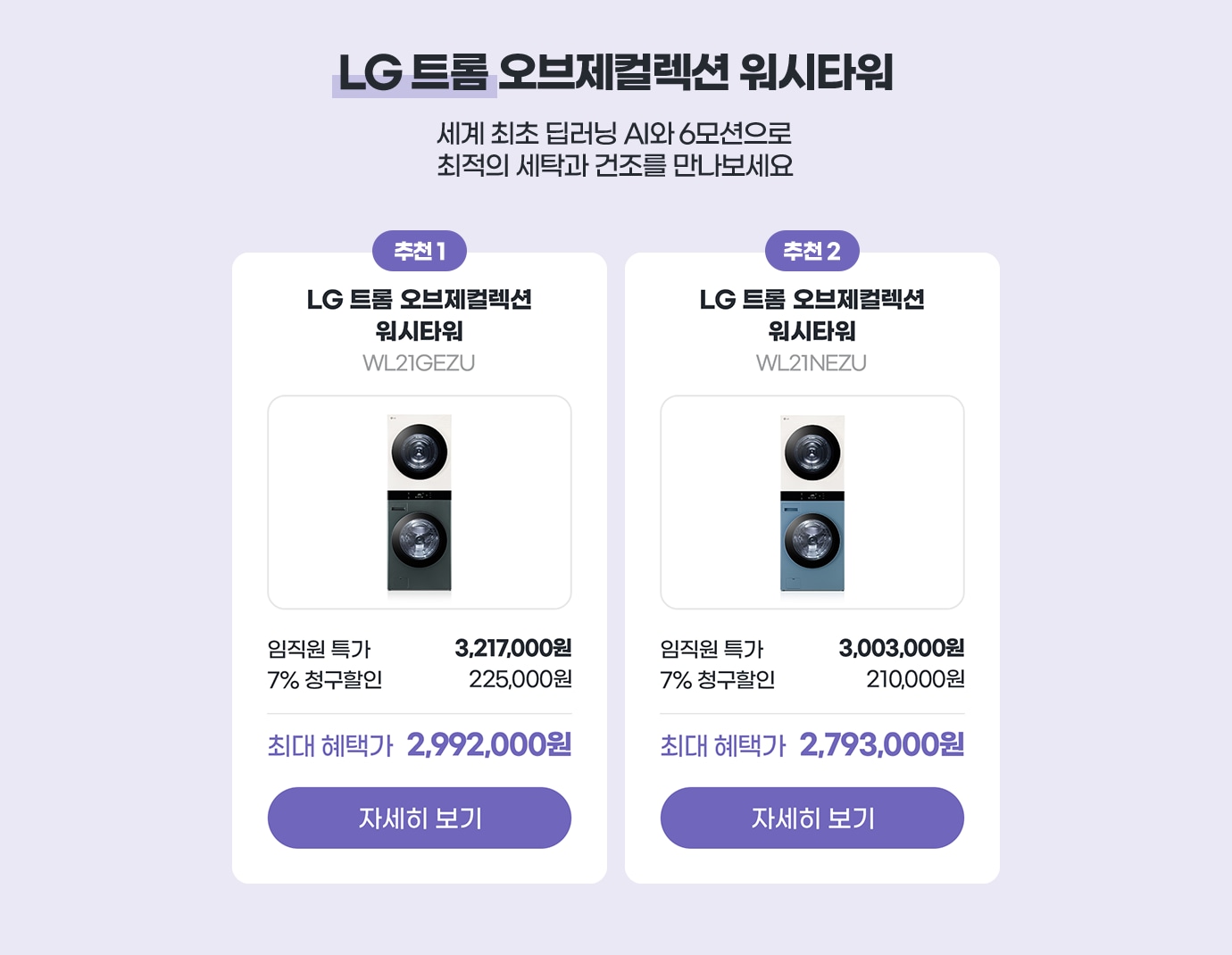Screen dimensions: 1232x955
Task: Open the WL21NEZU product image
Action: 812,502
